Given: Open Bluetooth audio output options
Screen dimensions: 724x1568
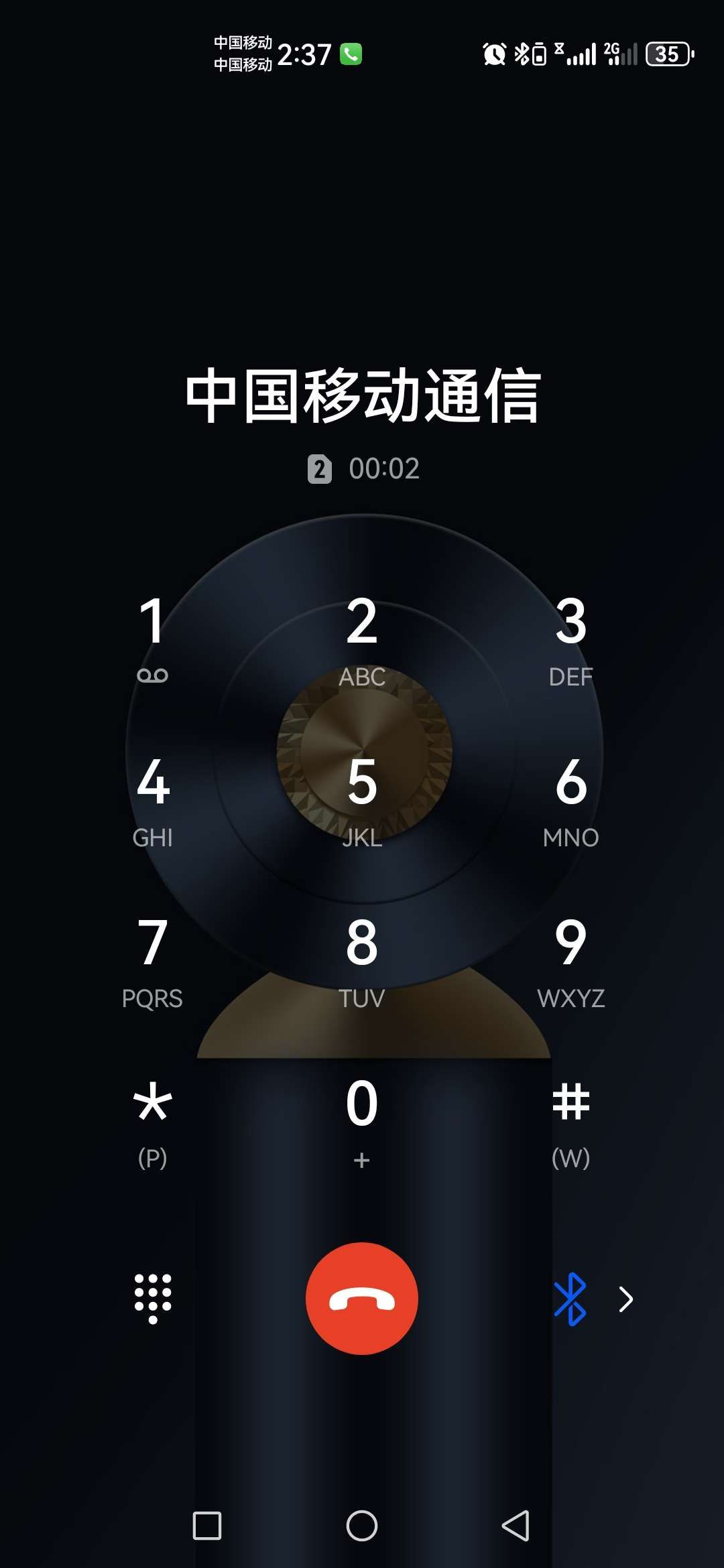Looking at the screenshot, I should pos(591,1299).
